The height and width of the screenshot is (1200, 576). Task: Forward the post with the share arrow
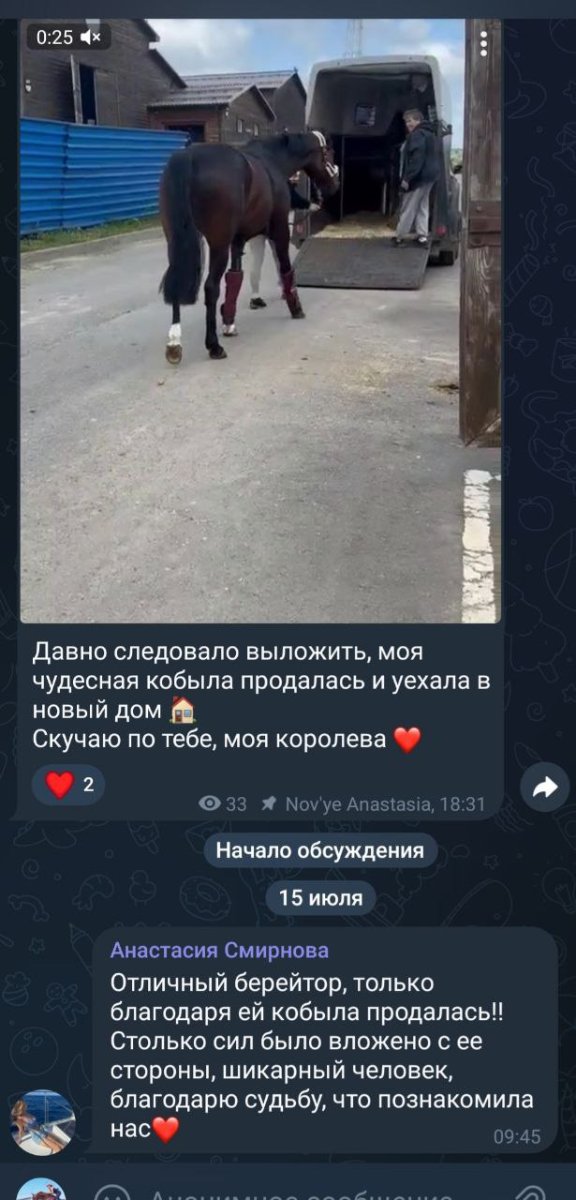[545, 788]
